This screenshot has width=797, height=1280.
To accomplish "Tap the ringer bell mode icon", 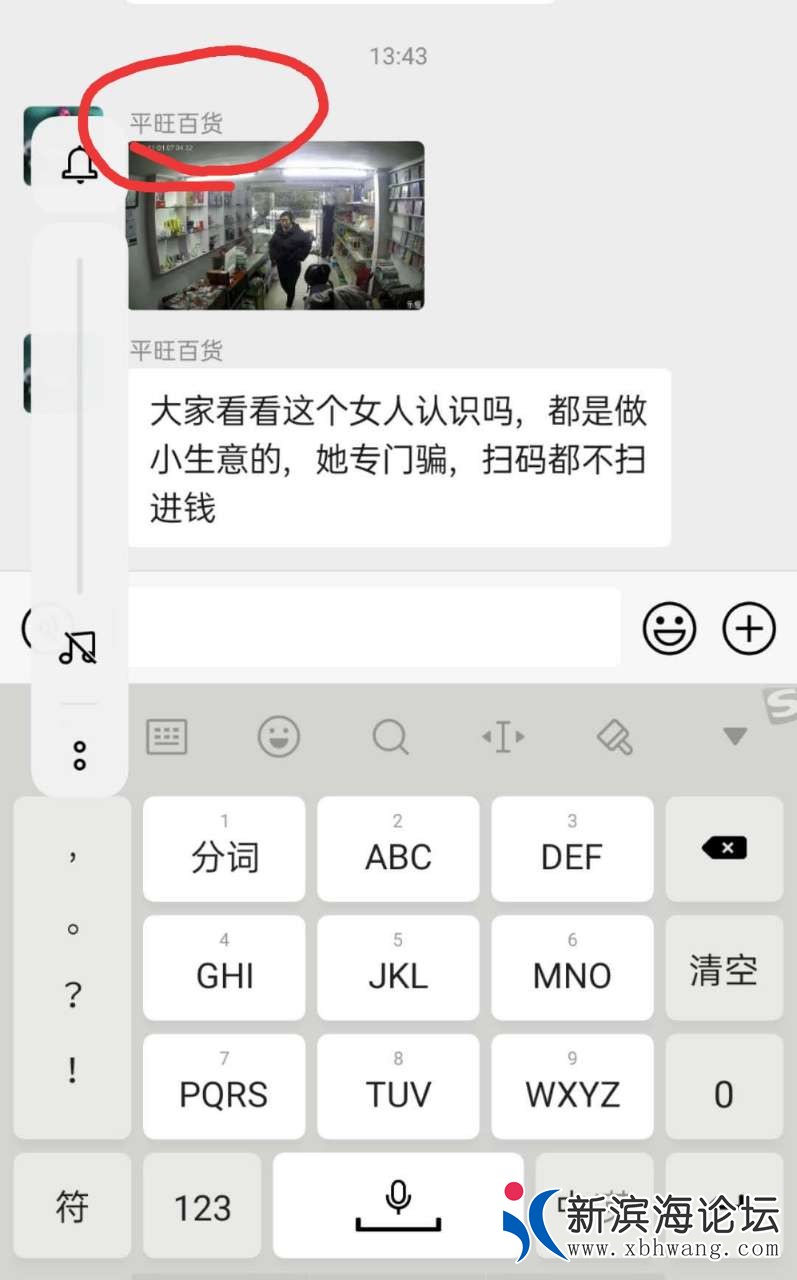I will pyautogui.click(x=80, y=165).
